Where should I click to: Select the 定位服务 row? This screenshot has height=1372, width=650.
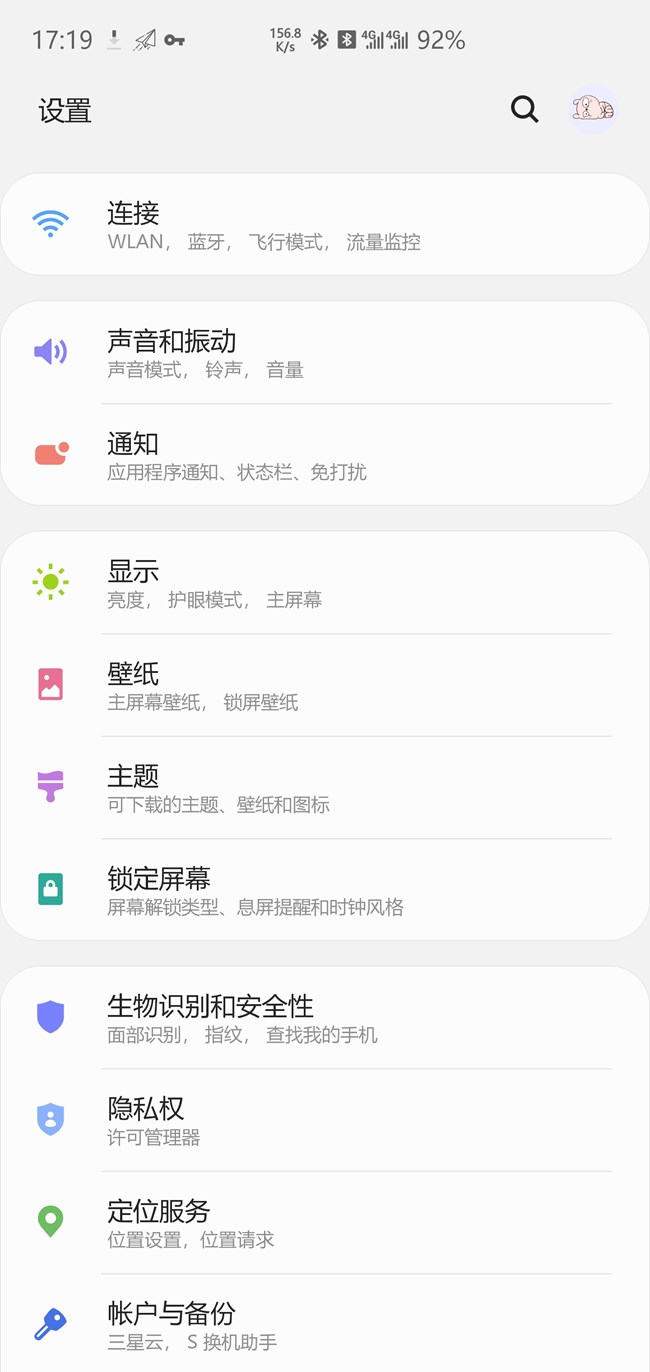[x=324, y=1223]
